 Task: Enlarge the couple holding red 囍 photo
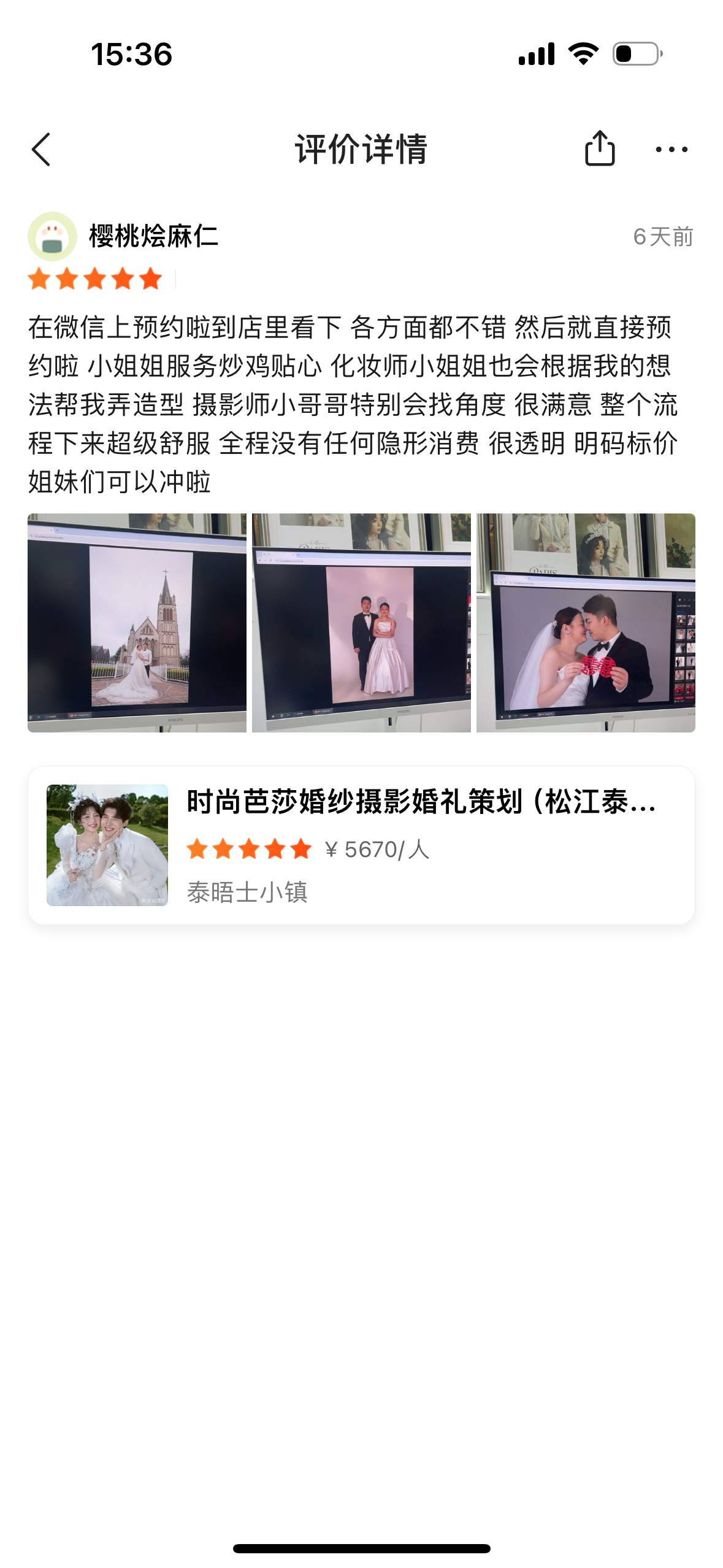point(586,623)
